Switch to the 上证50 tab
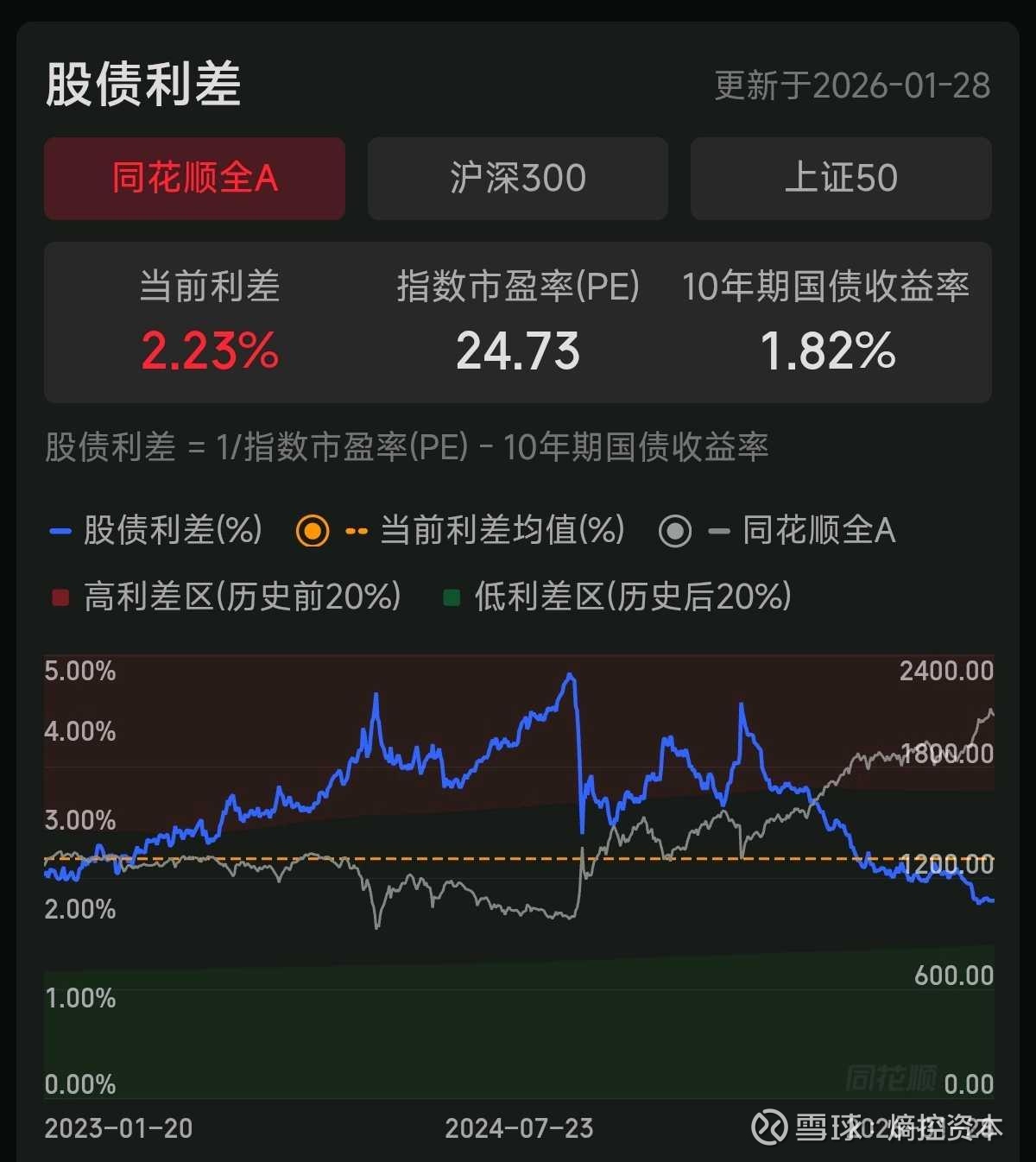 (840, 179)
